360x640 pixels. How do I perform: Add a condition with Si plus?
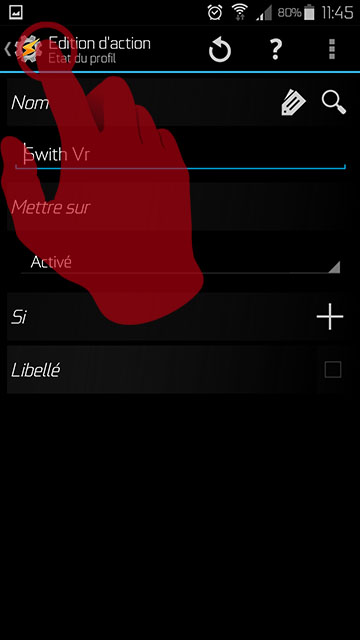coord(329,316)
